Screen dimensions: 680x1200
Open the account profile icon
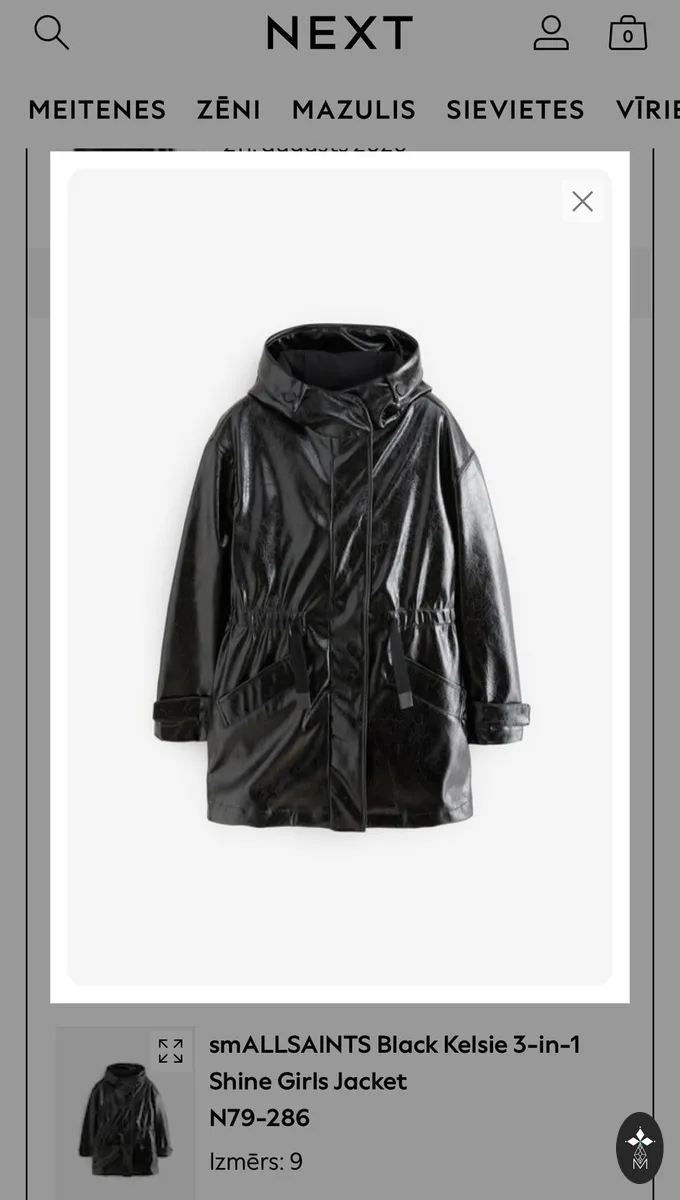click(551, 33)
